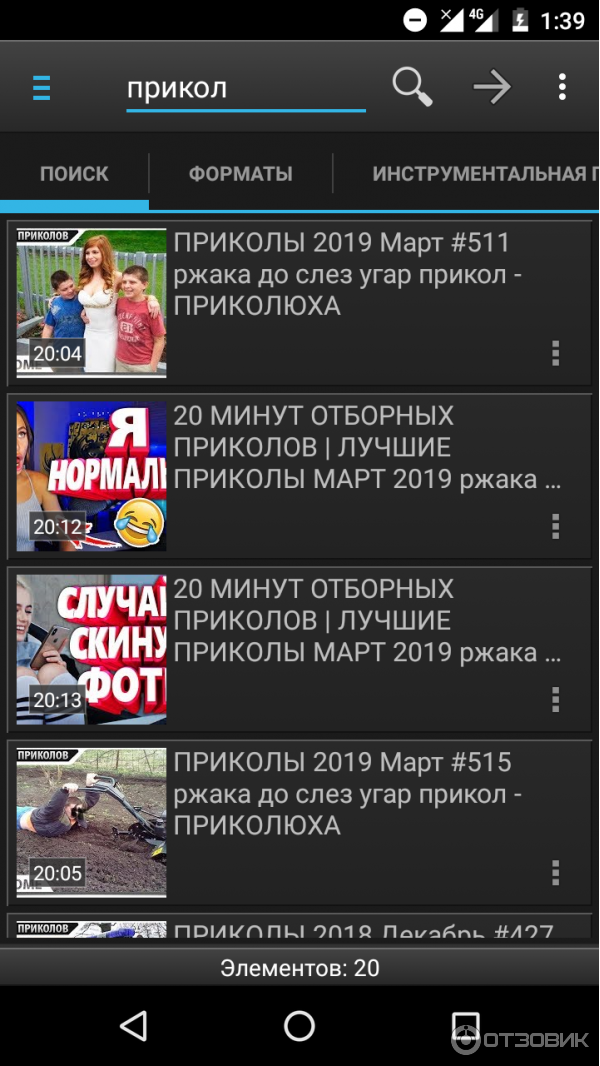Show options for the 20:12 video
This screenshot has height=1066, width=600.
pyautogui.click(x=555, y=526)
